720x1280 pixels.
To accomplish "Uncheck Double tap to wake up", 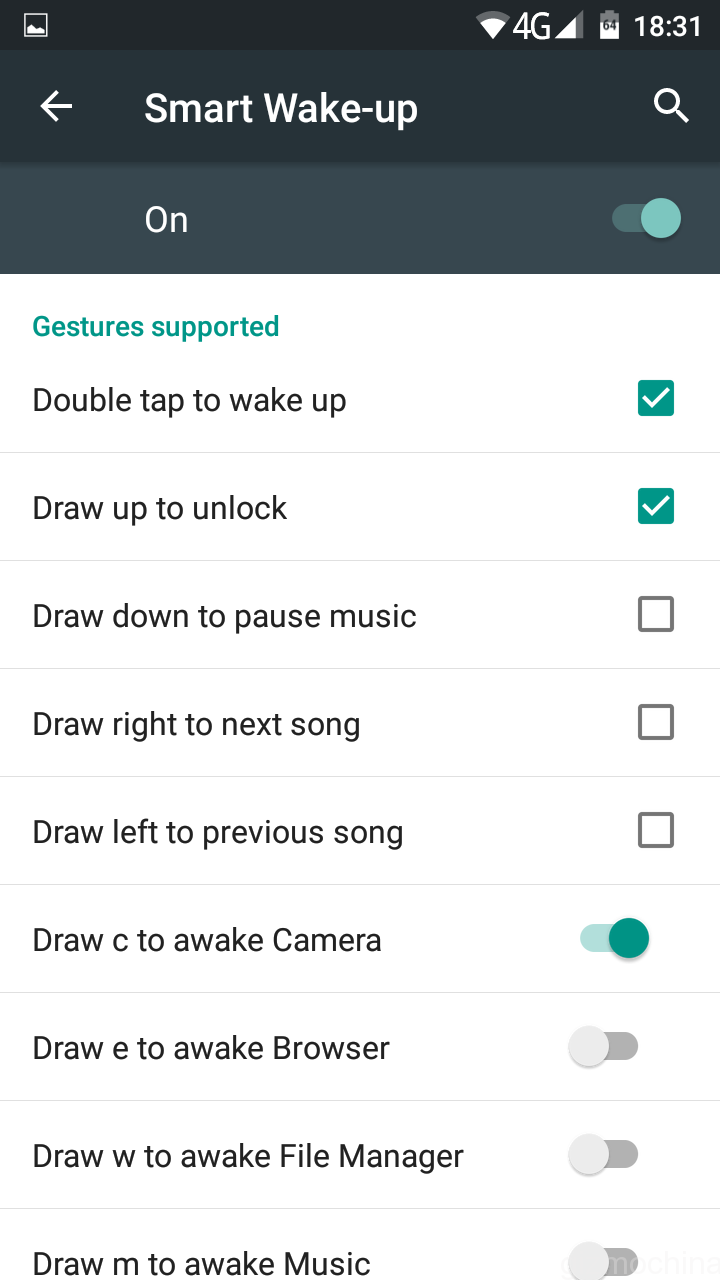I will (656, 398).
